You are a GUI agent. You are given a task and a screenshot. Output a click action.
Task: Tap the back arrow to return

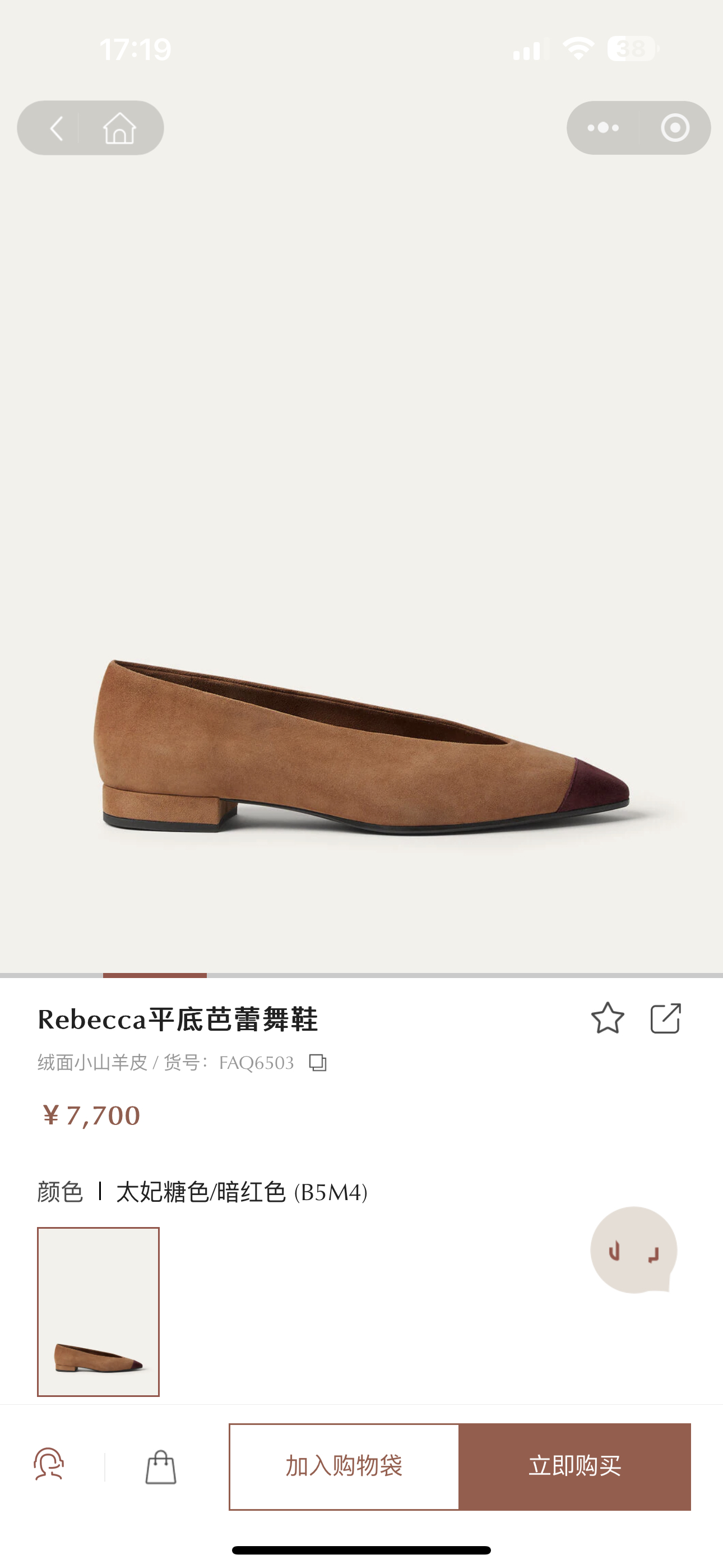pos(58,128)
